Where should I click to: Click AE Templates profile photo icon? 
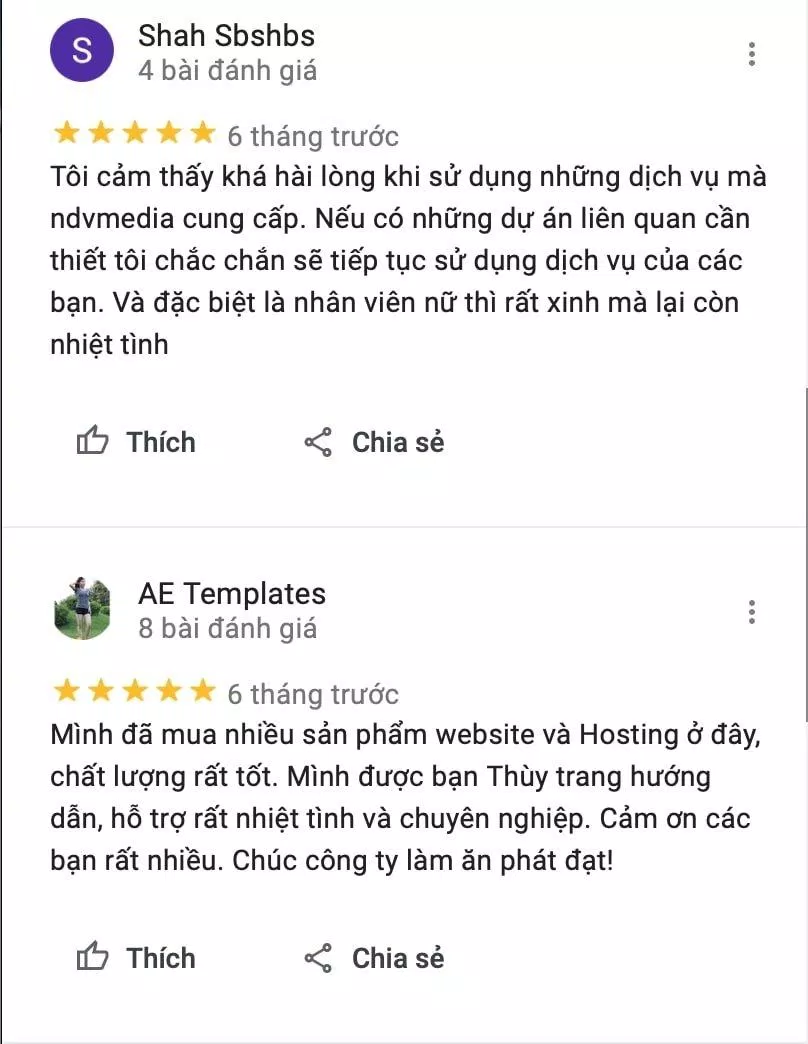click(x=83, y=608)
